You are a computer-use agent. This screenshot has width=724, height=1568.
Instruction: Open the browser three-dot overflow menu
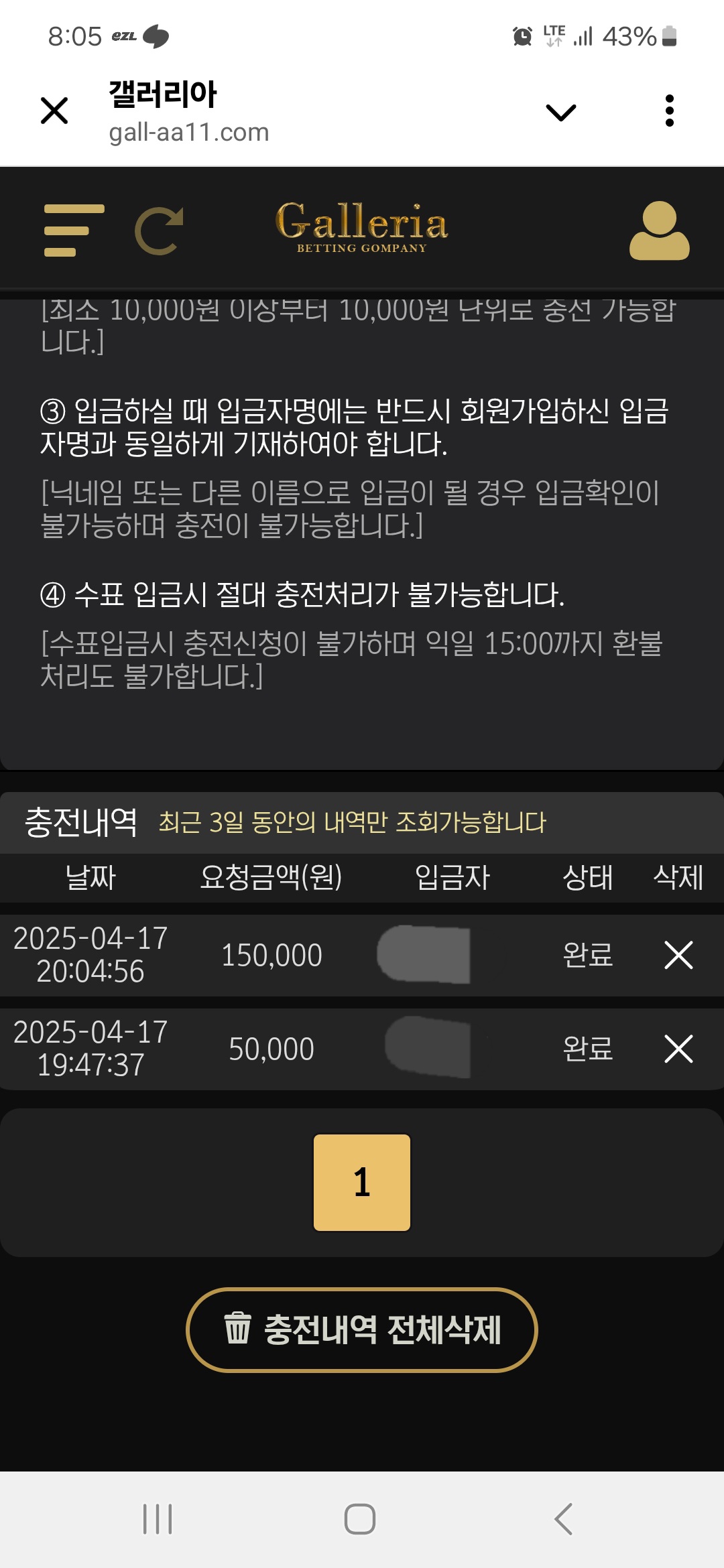click(669, 111)
